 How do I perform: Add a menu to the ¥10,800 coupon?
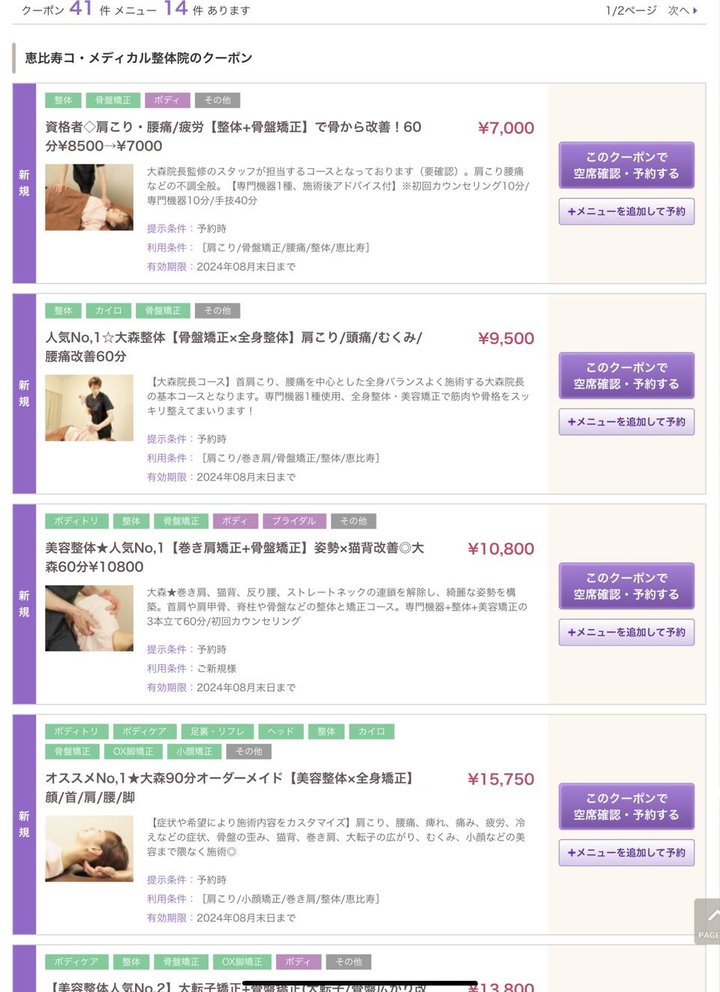click(626, 632)
